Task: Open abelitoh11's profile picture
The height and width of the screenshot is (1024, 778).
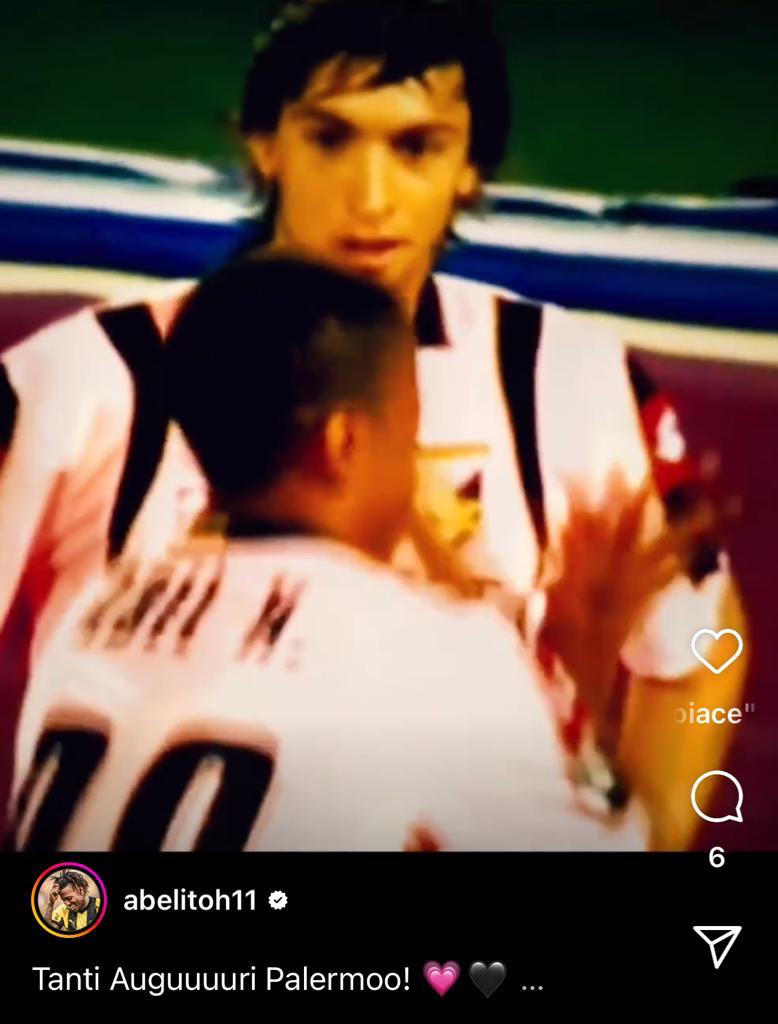Action: (68, 899)
